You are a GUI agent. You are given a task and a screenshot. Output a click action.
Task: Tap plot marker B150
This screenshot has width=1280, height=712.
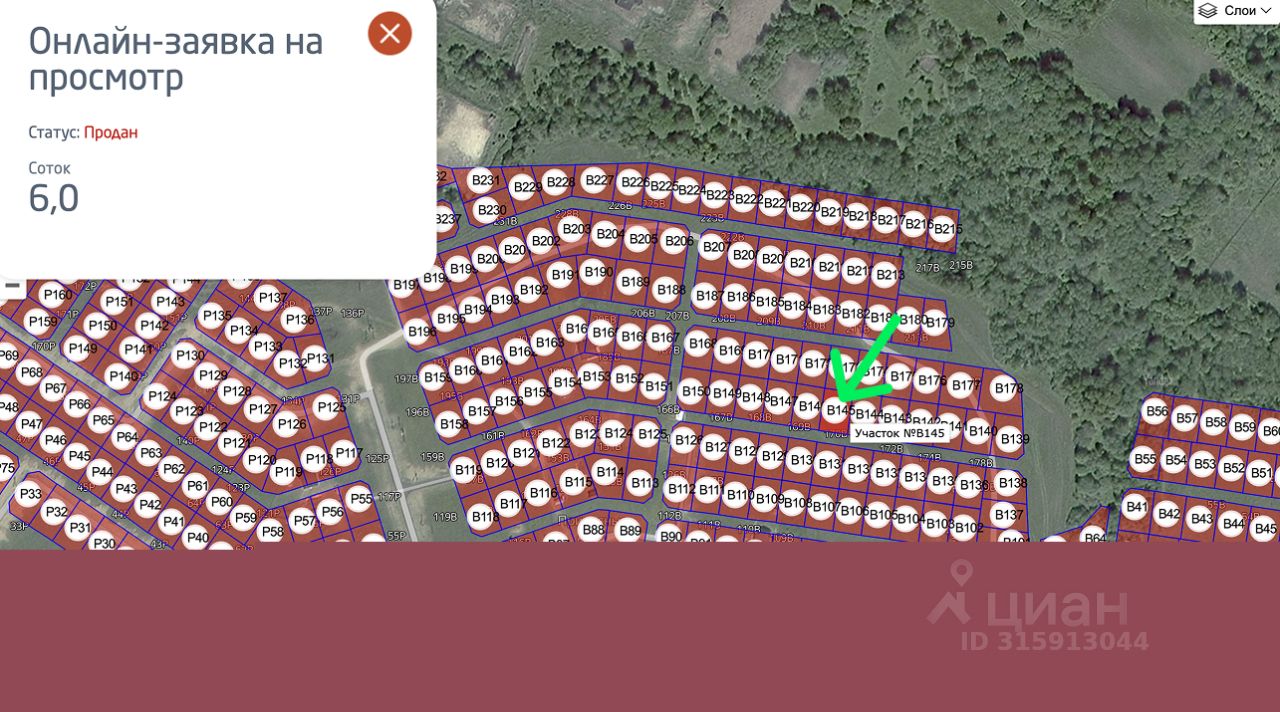tap(695, 392)
